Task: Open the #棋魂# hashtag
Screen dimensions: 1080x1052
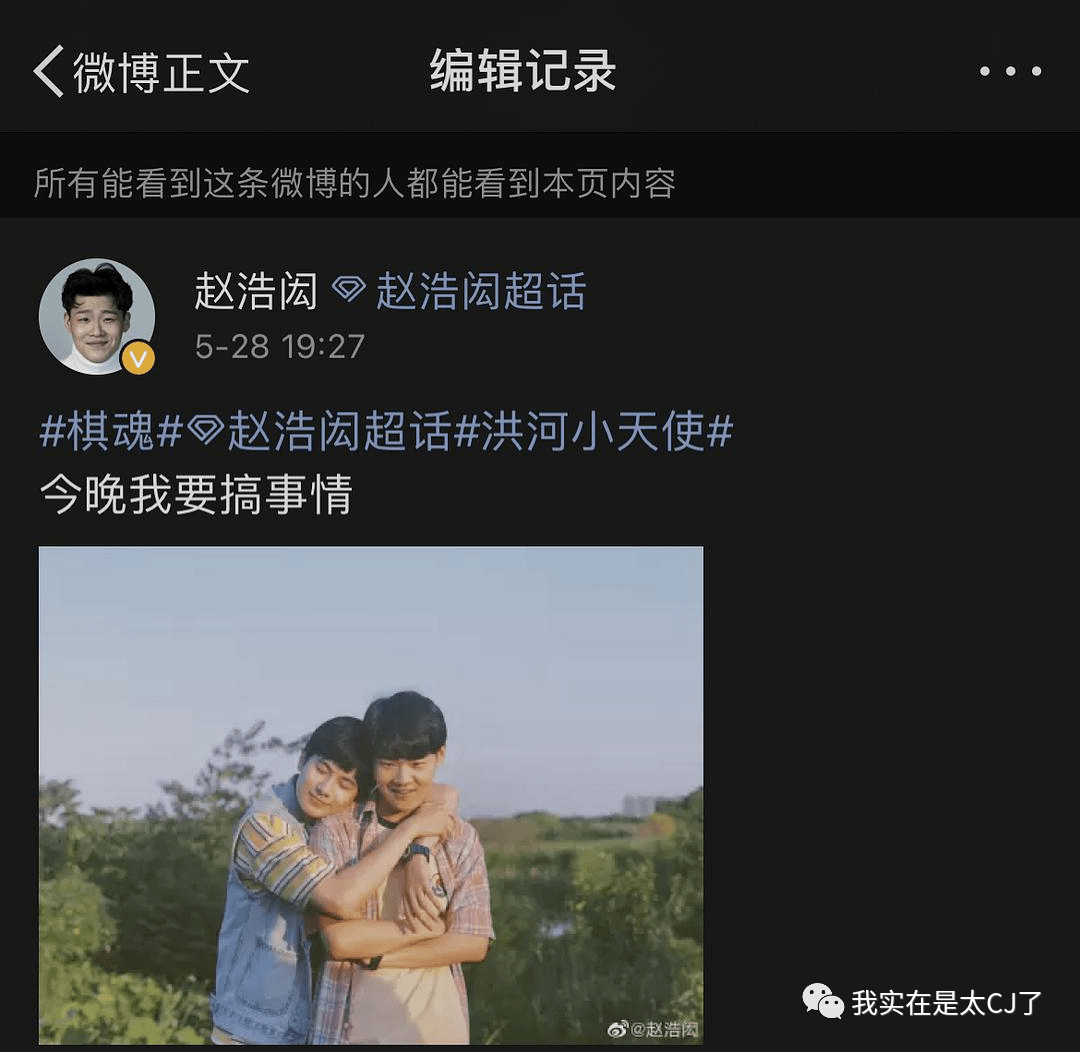Action: pos(111,433)
